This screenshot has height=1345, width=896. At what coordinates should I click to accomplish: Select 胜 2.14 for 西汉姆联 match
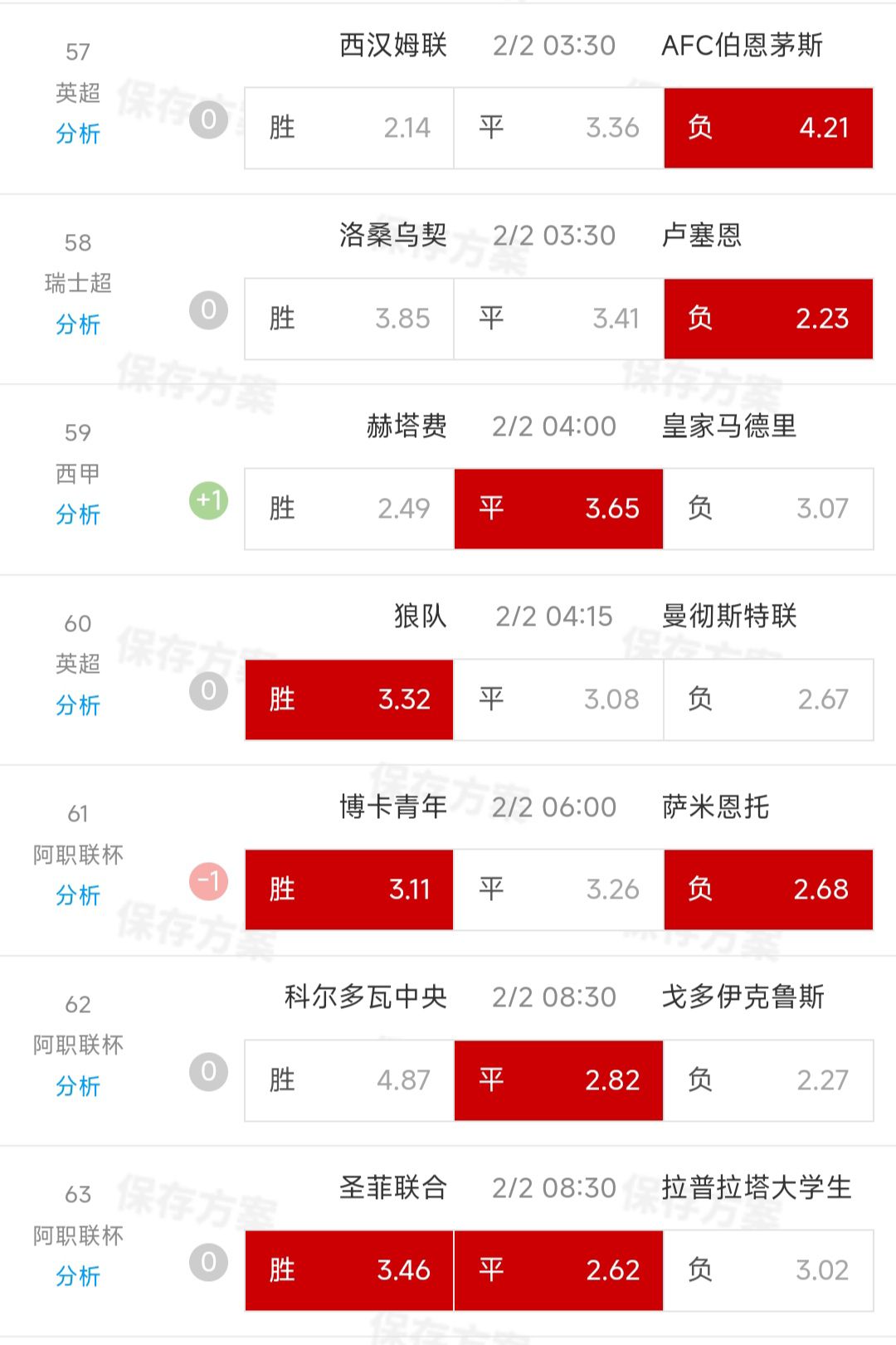coord(349,128)
